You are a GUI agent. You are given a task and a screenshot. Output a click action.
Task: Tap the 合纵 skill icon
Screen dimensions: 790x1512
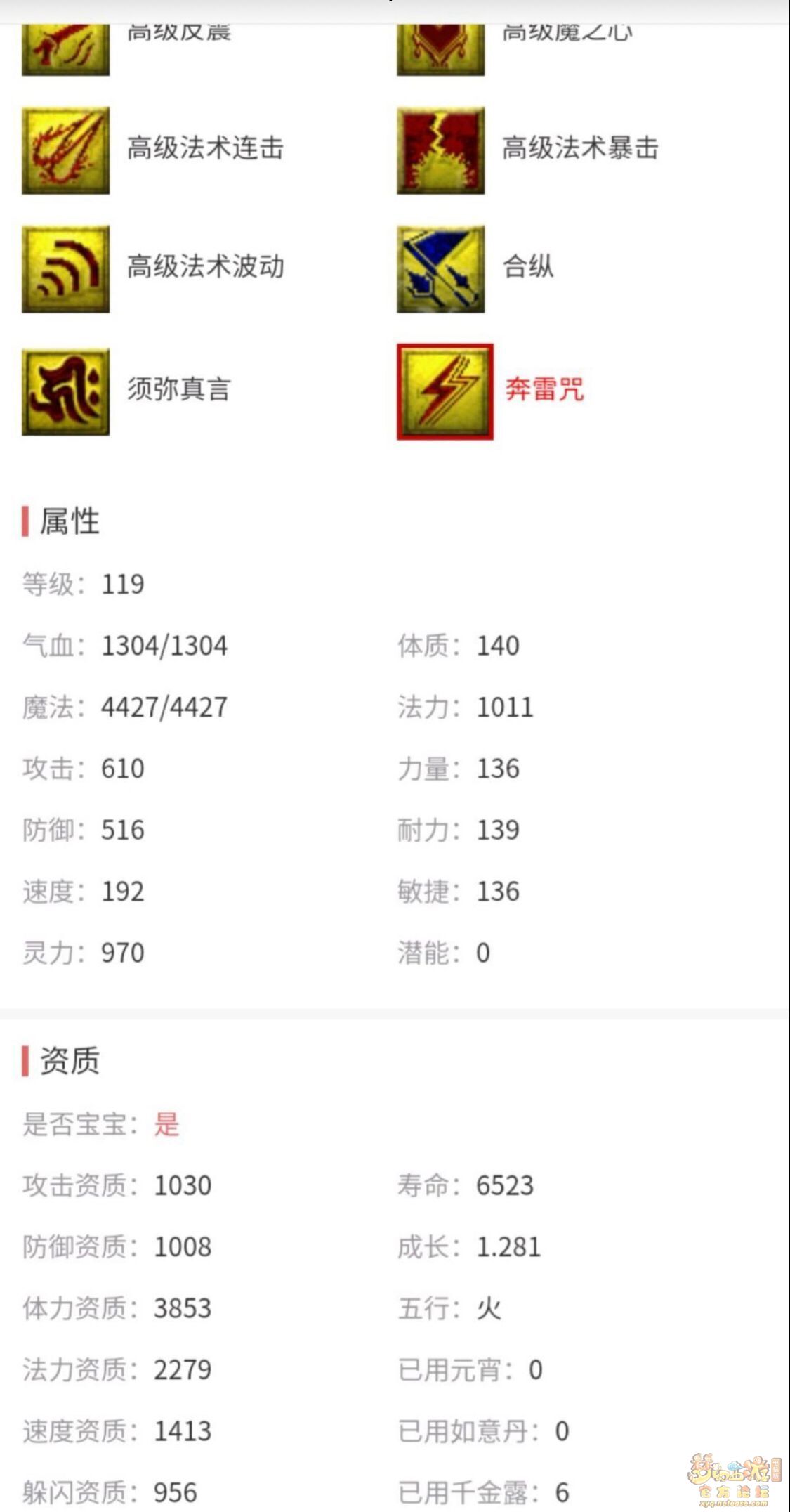click(440, 269)
